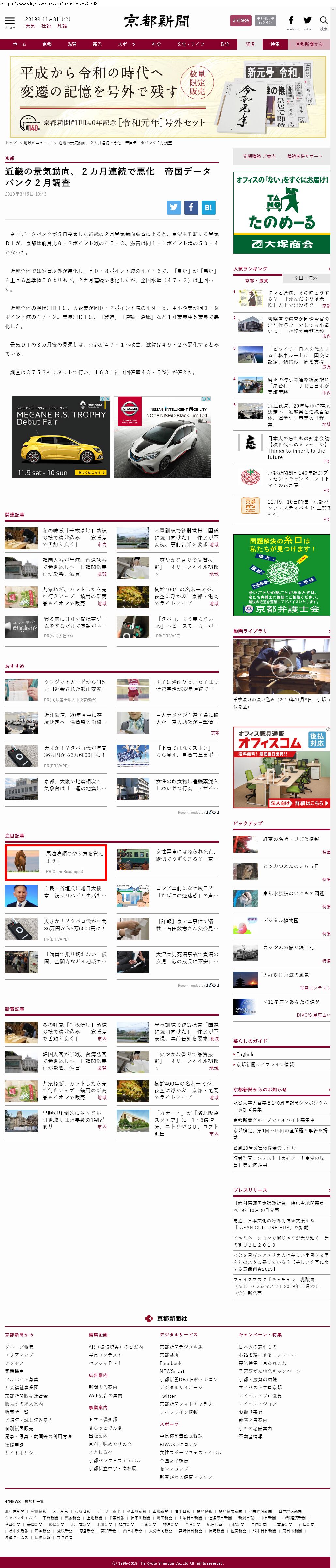Share this article to Facebook
This screenshot has height=1568, width=336.
(x=191, y=207)
